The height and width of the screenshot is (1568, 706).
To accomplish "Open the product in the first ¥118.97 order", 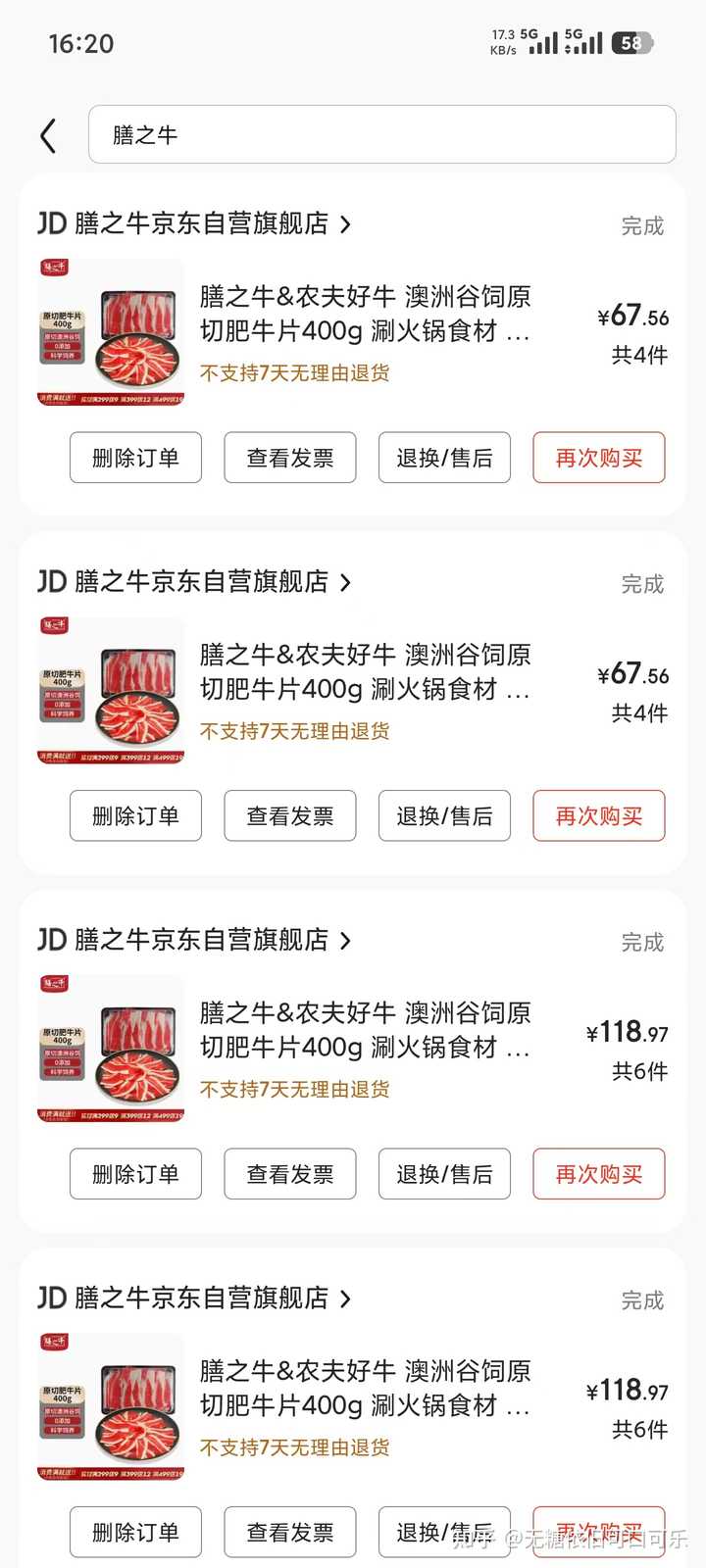I will [x=365, y=1029].
